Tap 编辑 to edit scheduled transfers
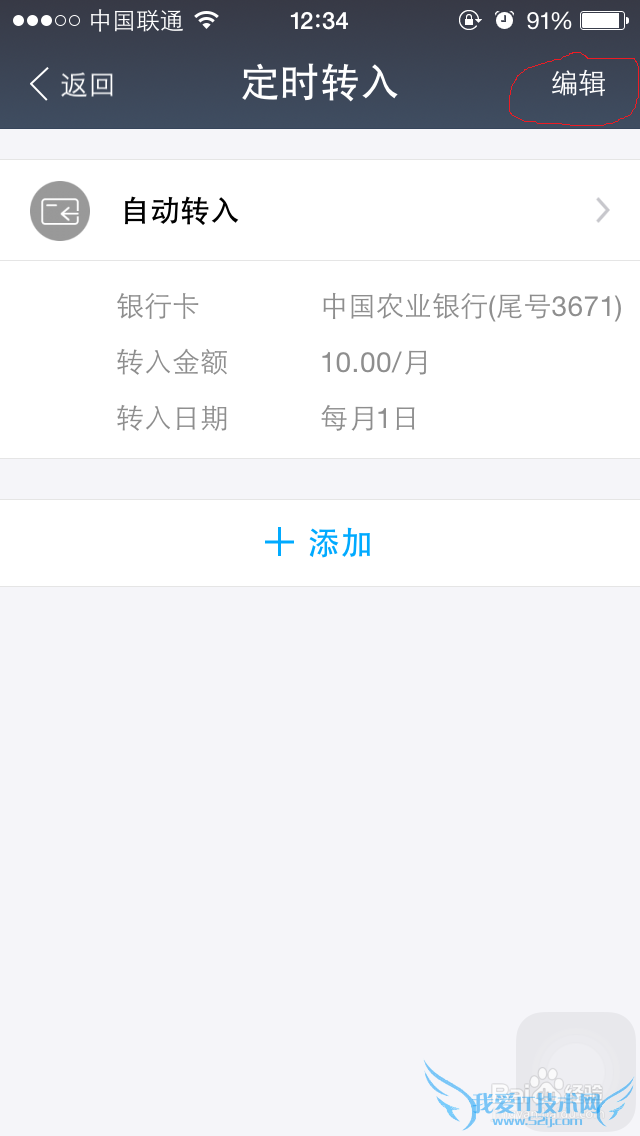640x1136 pixels. [x=578, y=84]
